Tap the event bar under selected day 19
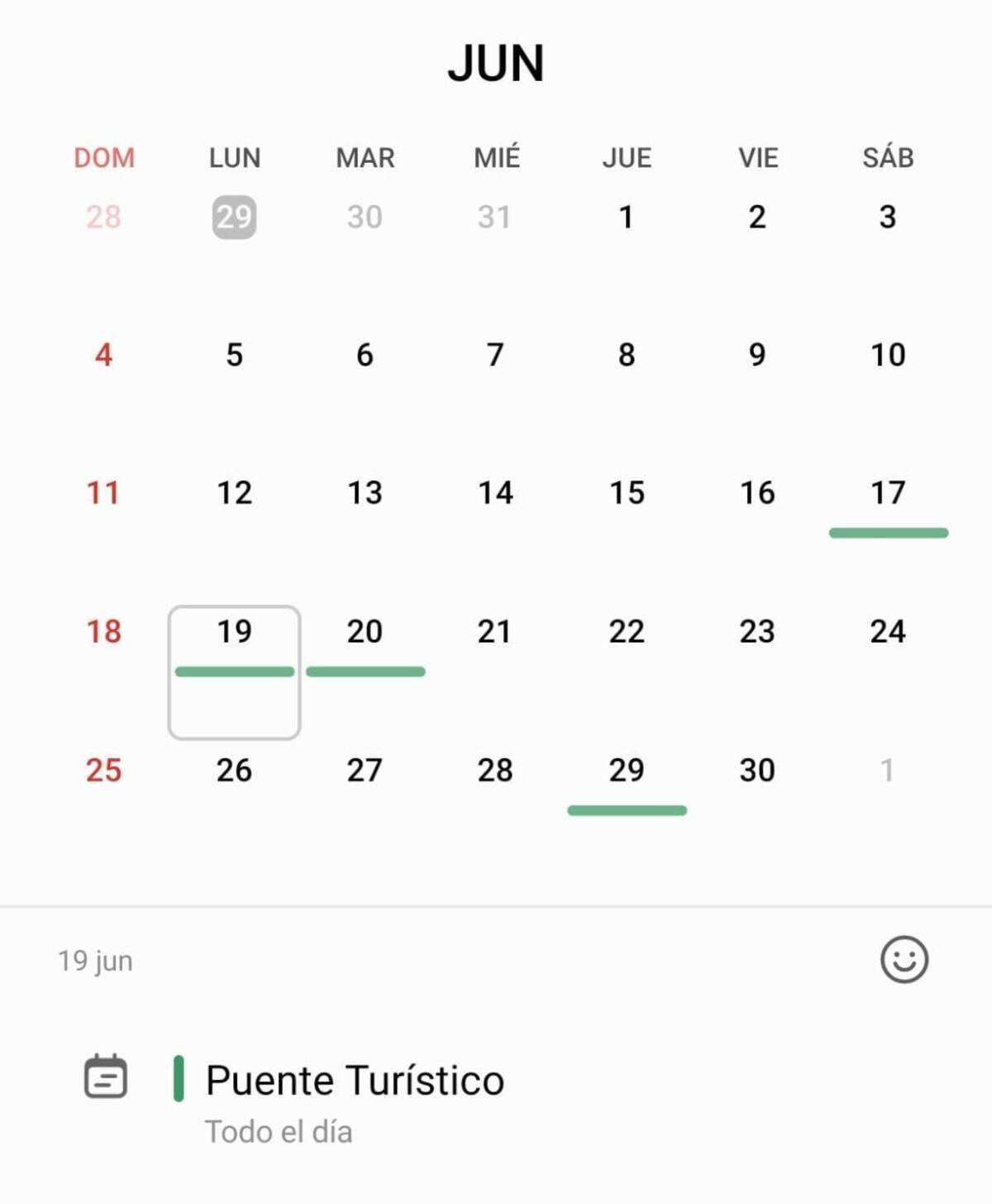 click(x=234, y=671)
